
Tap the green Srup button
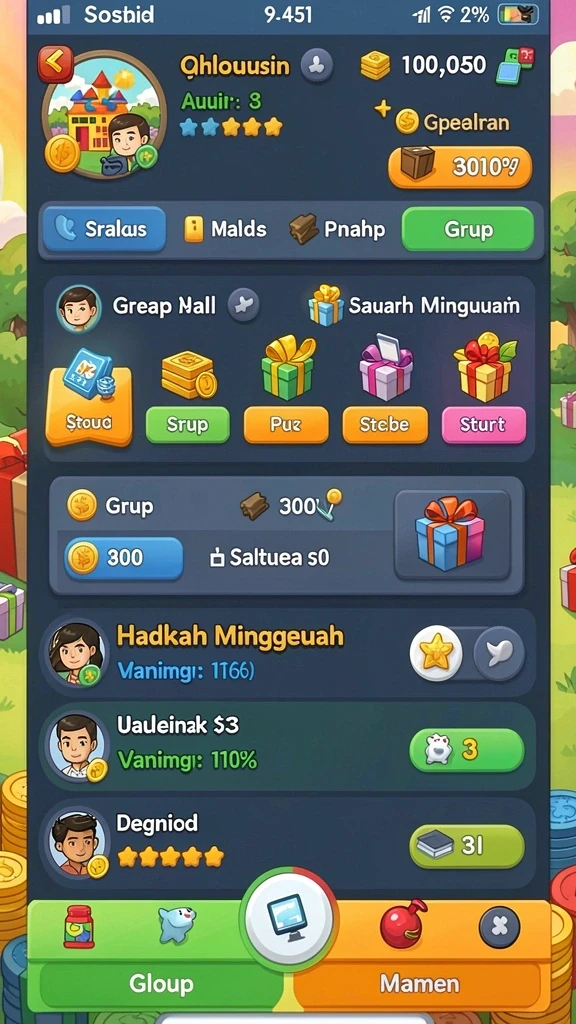187,424
